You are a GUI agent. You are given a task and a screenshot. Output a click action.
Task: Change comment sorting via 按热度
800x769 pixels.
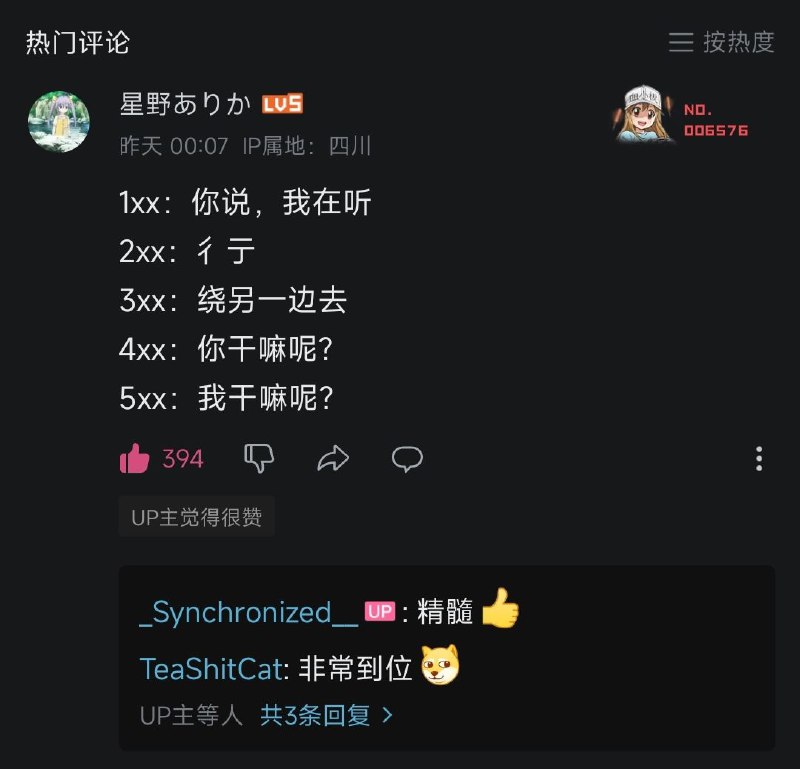[722, 42]
